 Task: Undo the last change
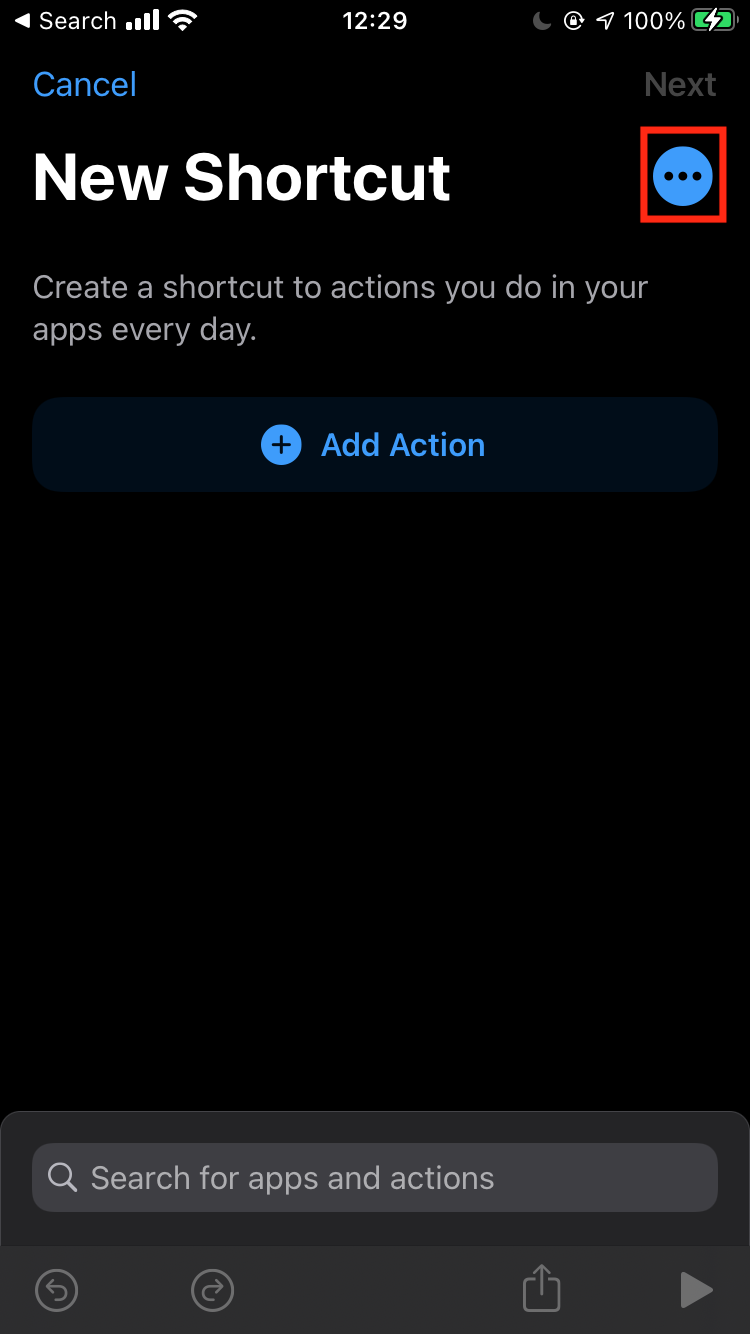[57, 1290]
